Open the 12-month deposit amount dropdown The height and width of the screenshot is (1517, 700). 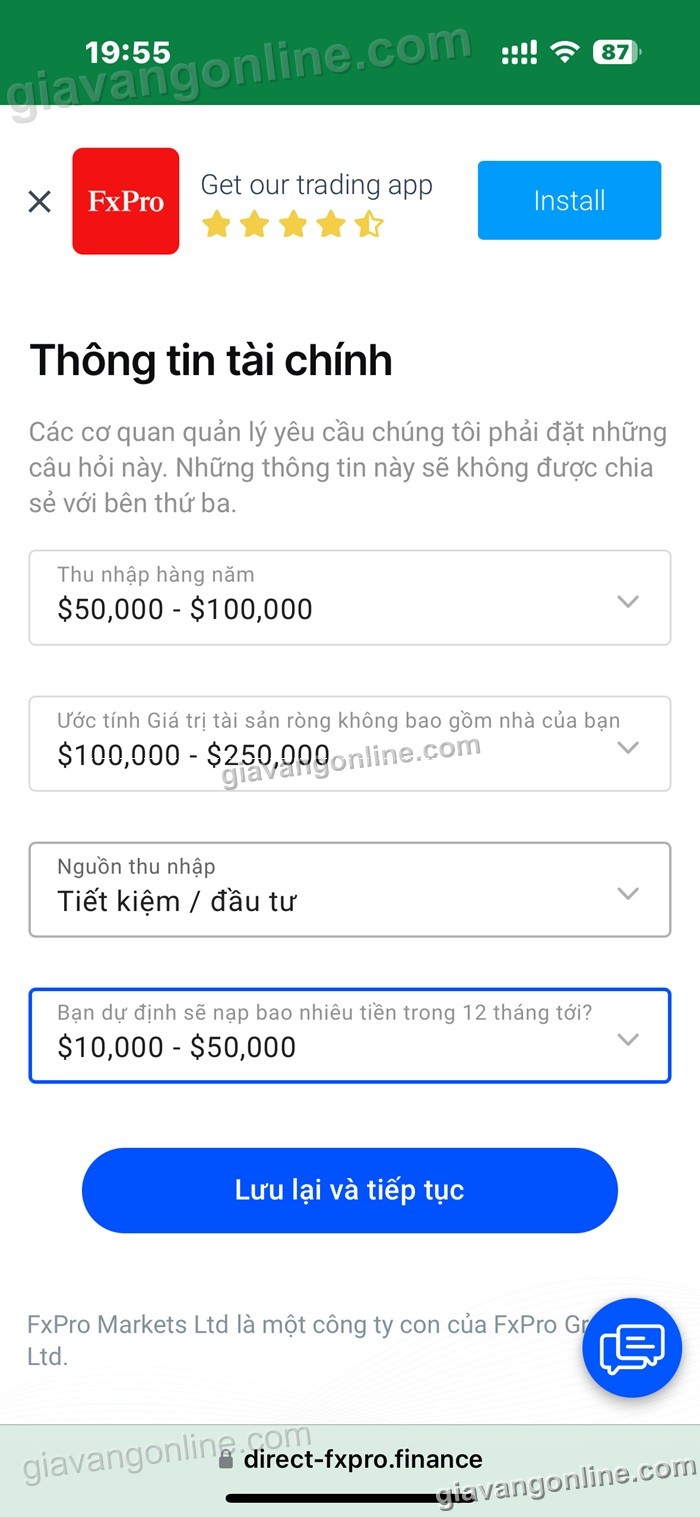click(x=349, y=1035)
